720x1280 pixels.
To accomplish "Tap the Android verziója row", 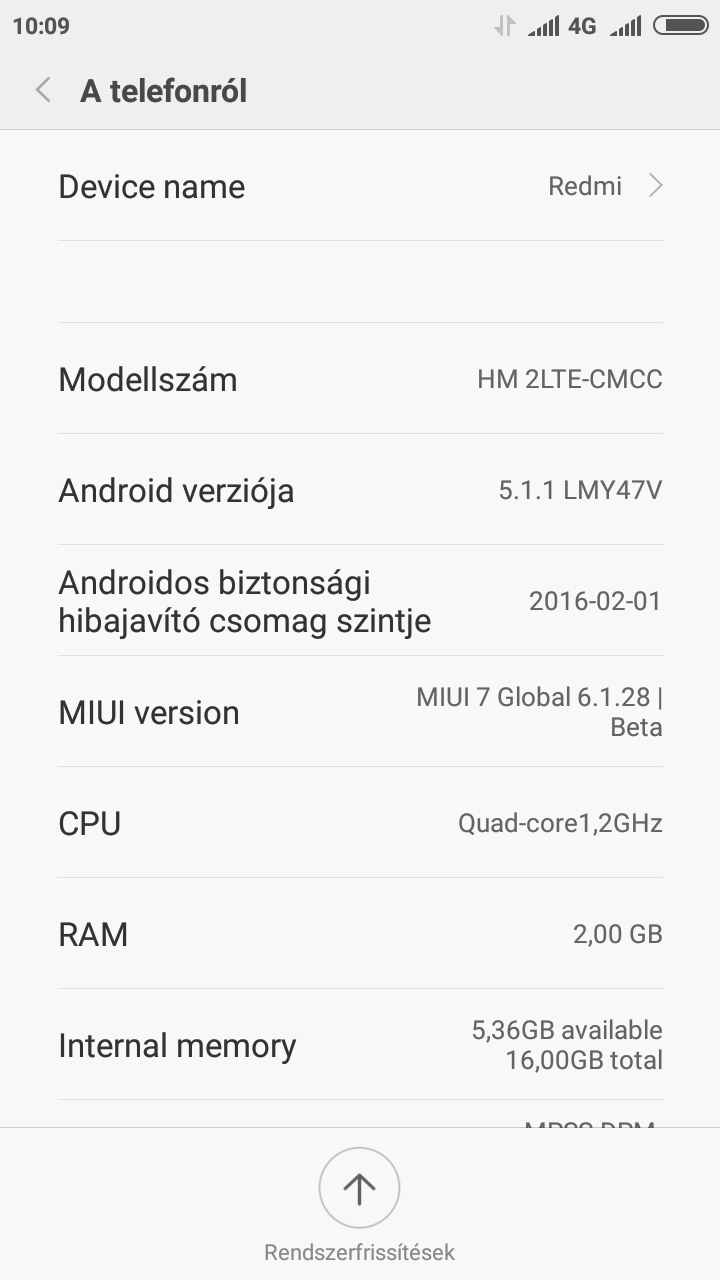I will 360,490.
